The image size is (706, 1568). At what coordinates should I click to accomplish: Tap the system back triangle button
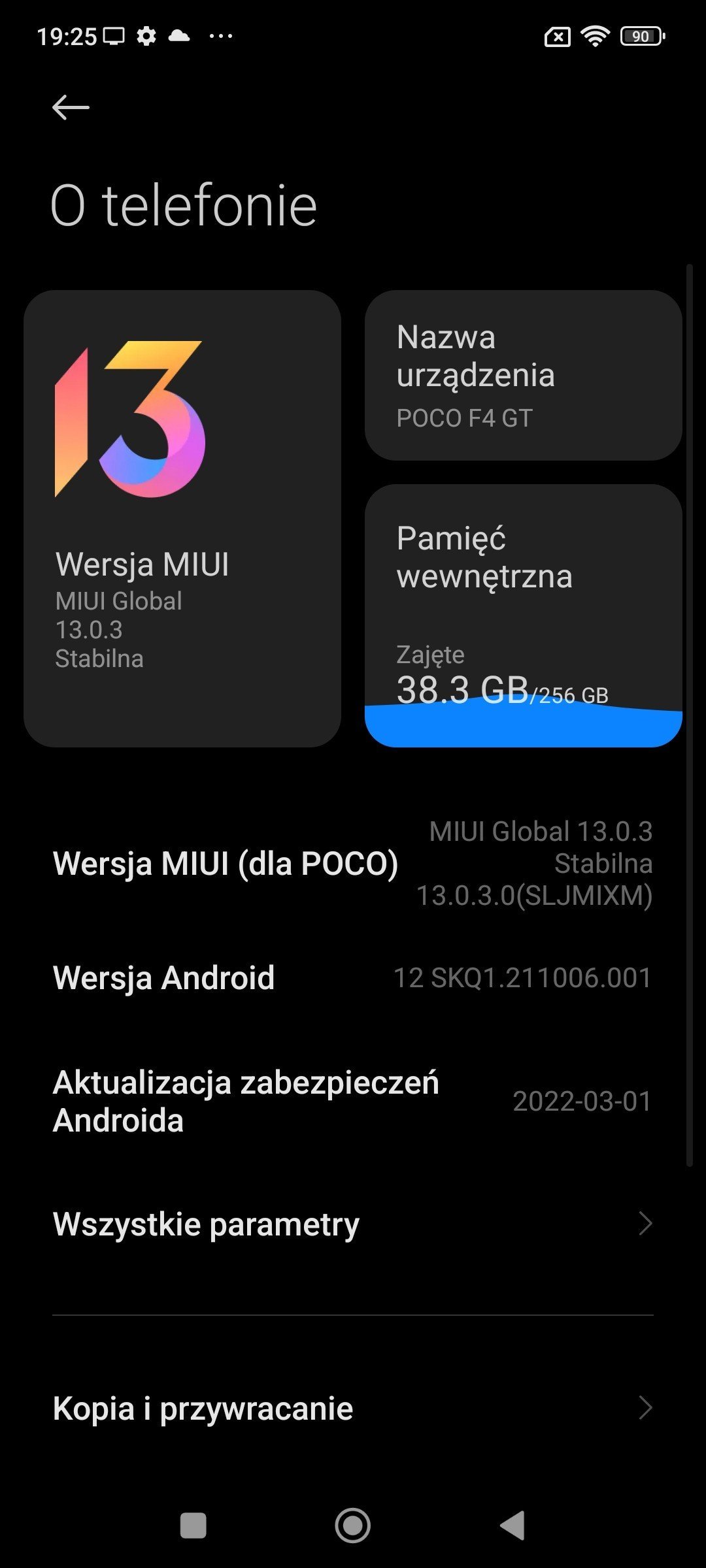click(x=513, y=1526)
